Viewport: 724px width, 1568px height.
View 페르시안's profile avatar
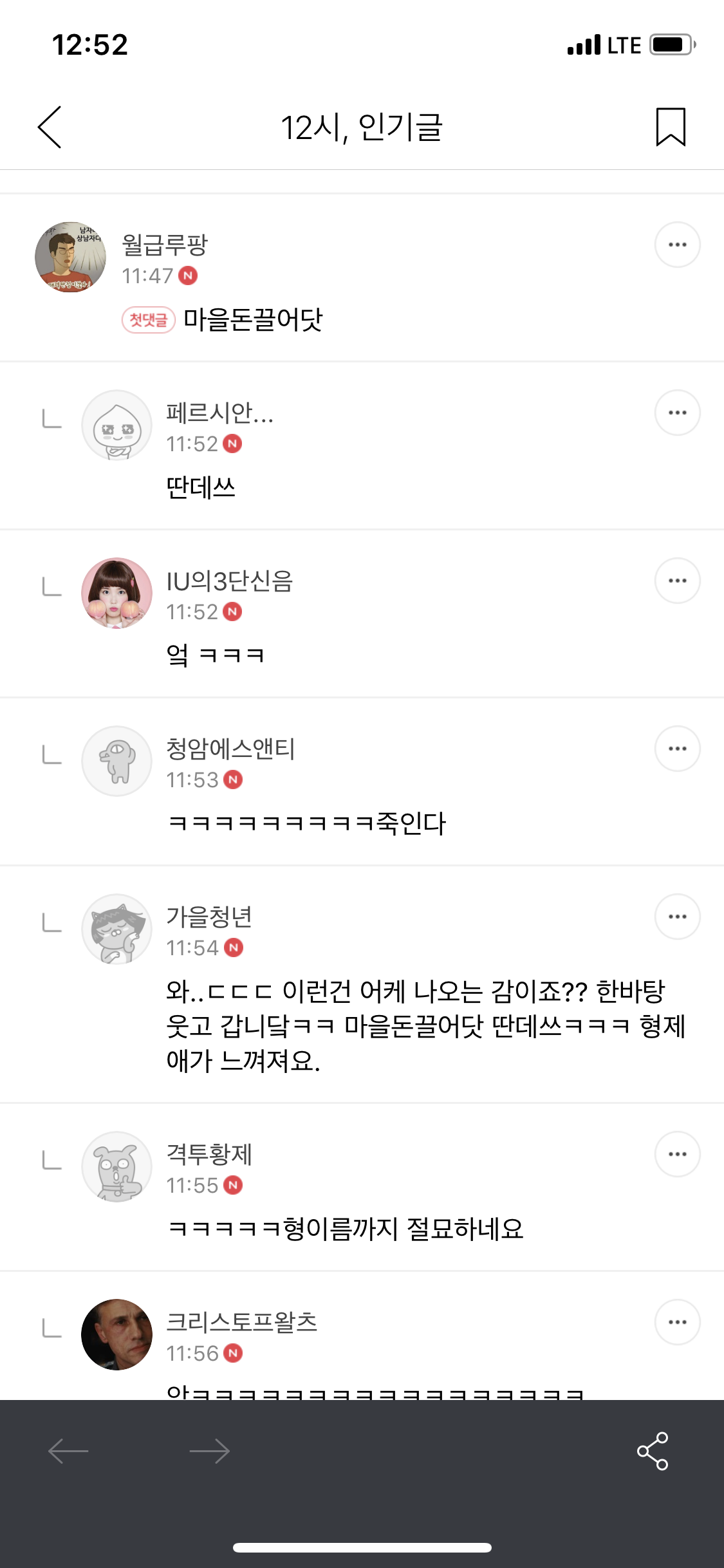116,425
